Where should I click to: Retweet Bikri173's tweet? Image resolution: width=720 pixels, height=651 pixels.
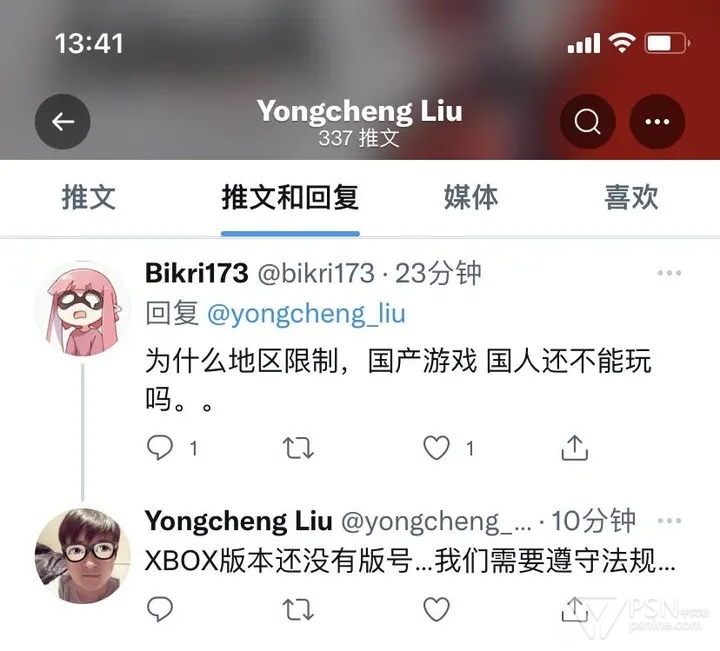(298, 448)
